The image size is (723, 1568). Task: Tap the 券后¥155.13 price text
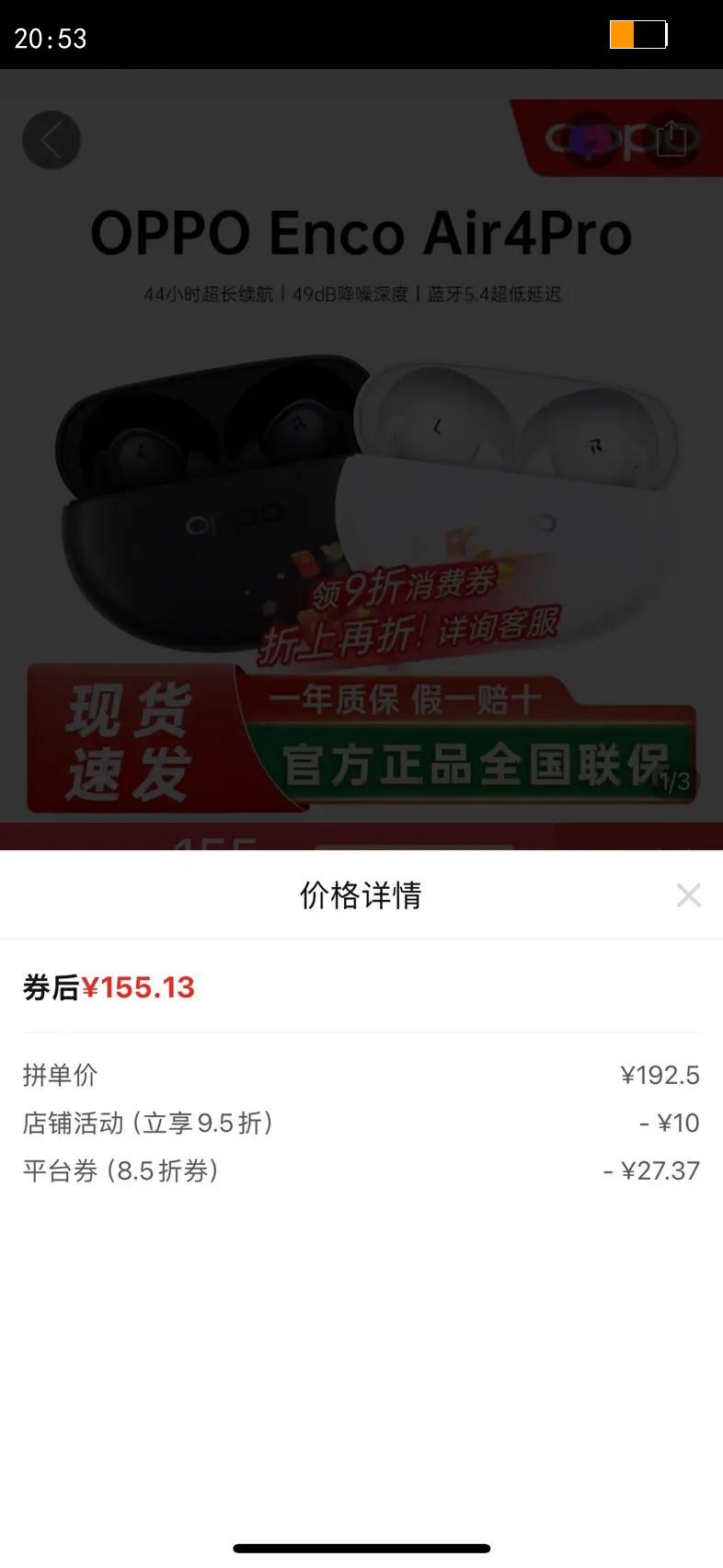(109, 988)
